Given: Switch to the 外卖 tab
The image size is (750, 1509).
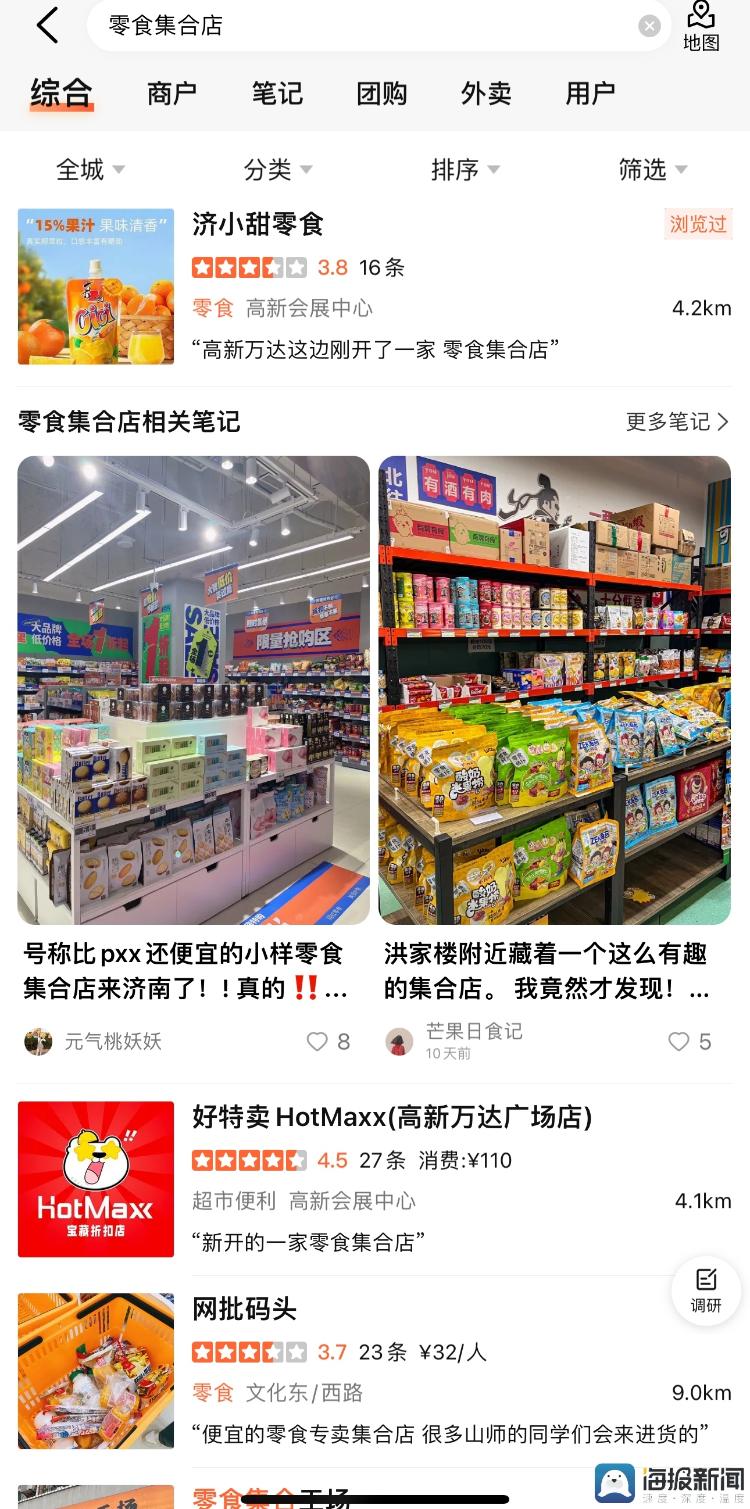Looking at the screenshot, I should (x=486, y=93).
